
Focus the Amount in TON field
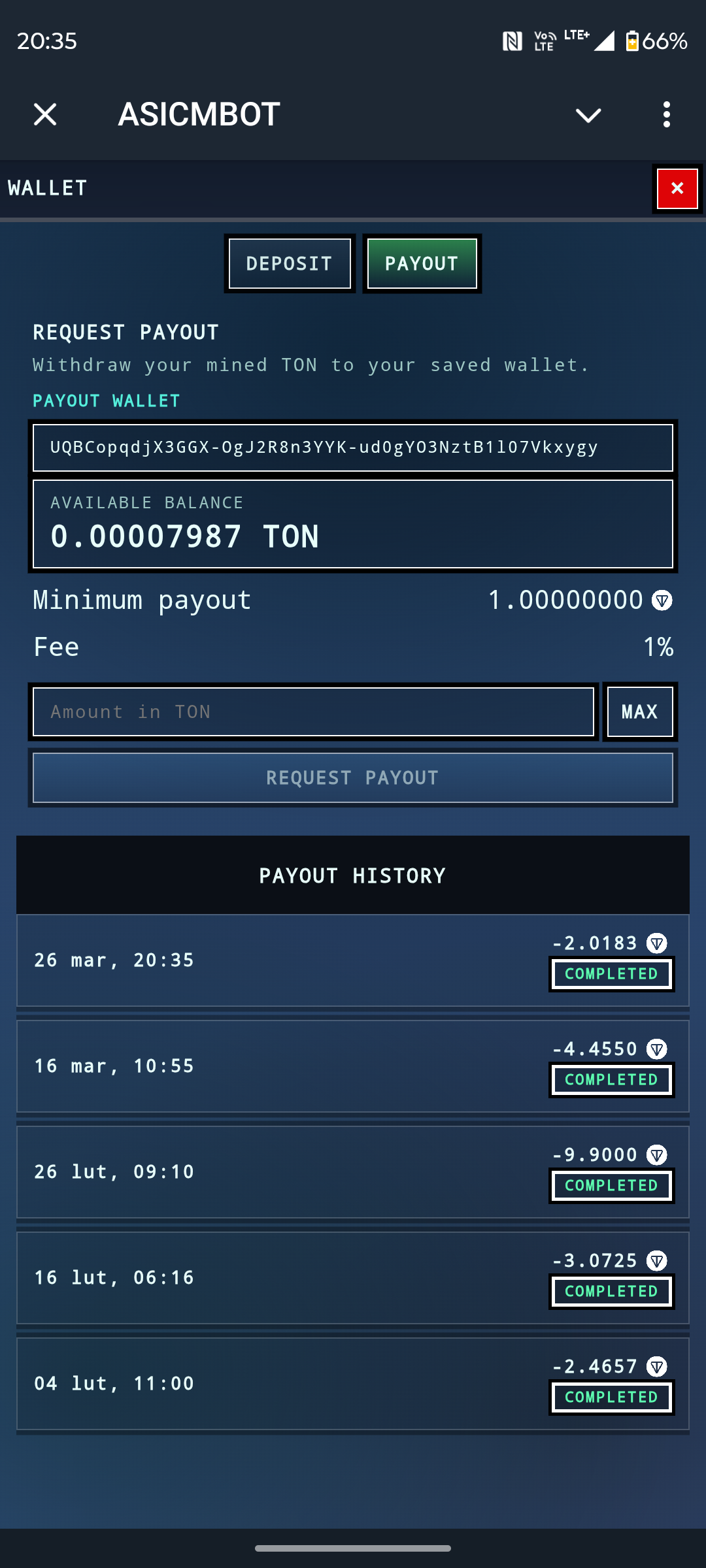313,711
